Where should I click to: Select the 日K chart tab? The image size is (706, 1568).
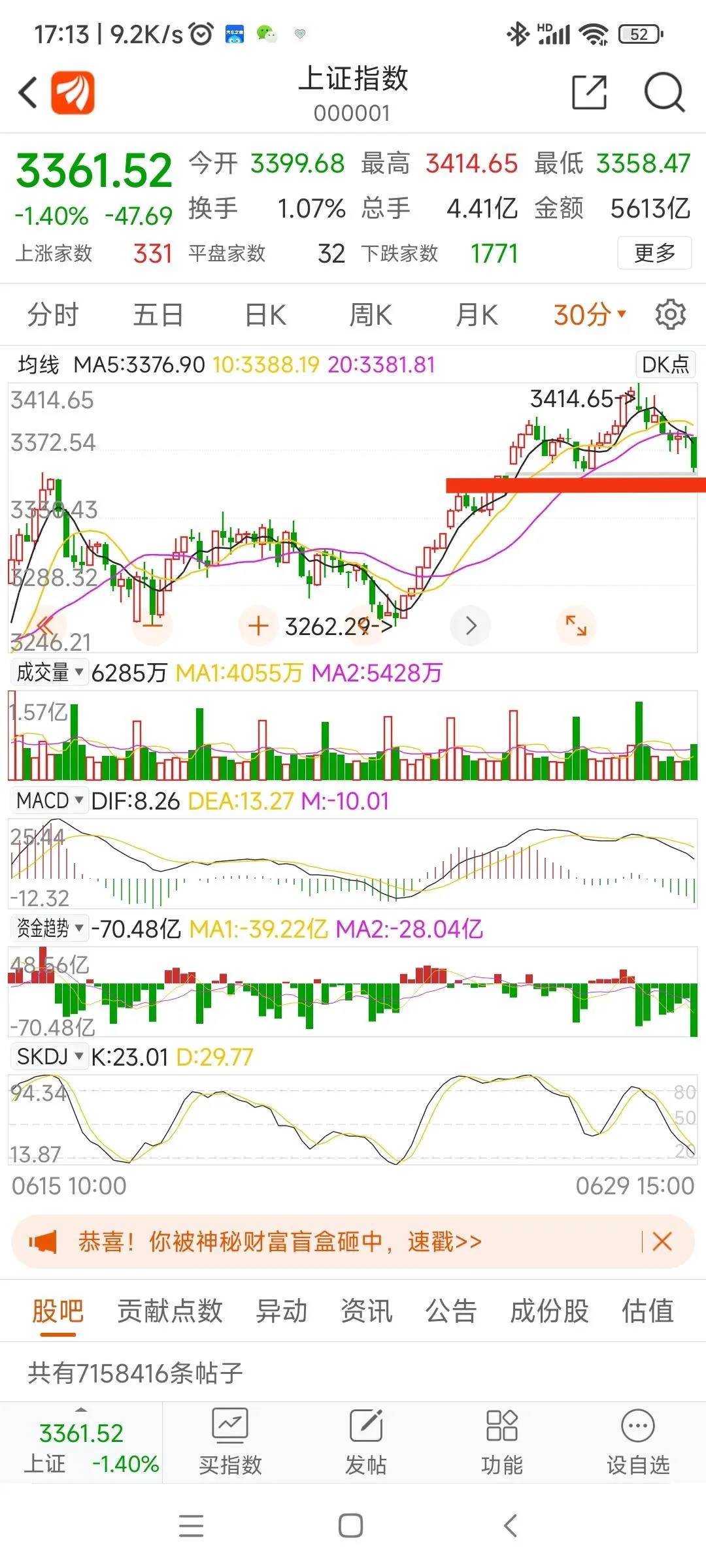pyautogui.click(x=265, y=315)
